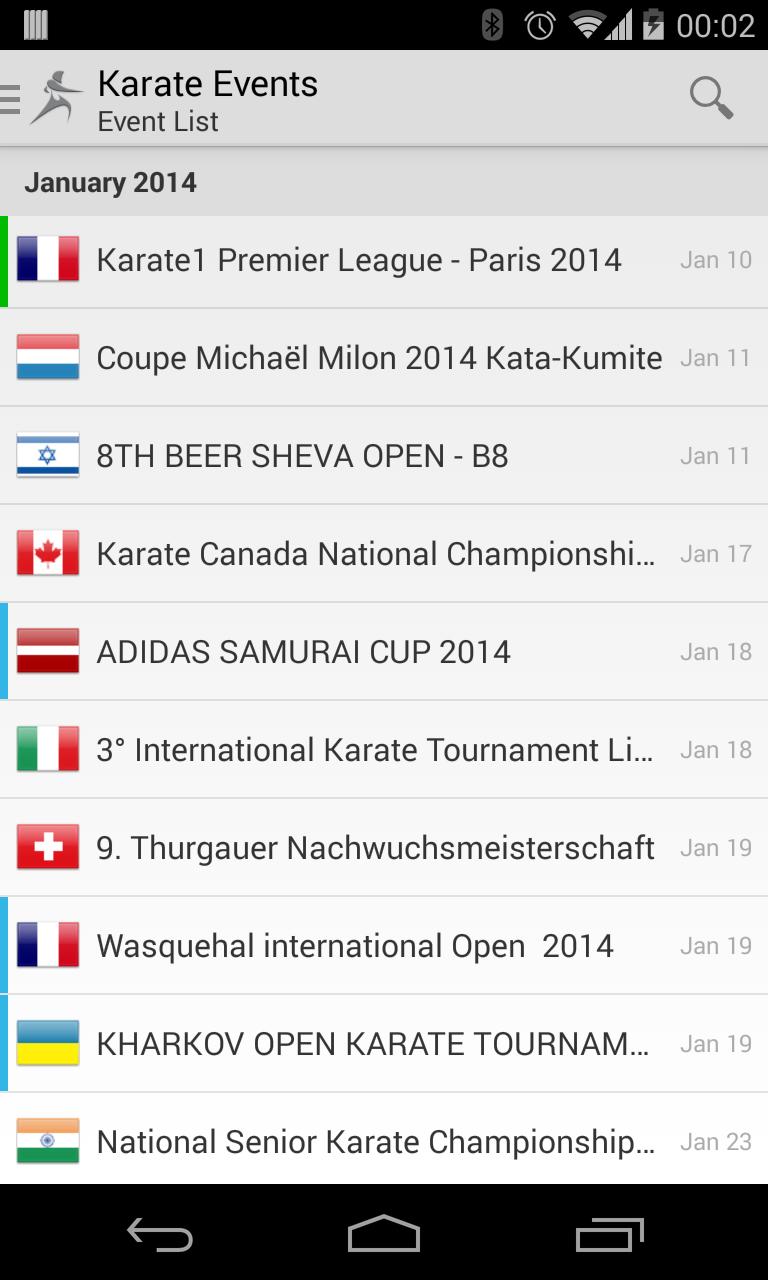This screenshot has height=1280, width=768.
Task: Tap the Israeli flag for BEER SHEVA OPEN
Action: pyautogui.click(x=48, y=455)
